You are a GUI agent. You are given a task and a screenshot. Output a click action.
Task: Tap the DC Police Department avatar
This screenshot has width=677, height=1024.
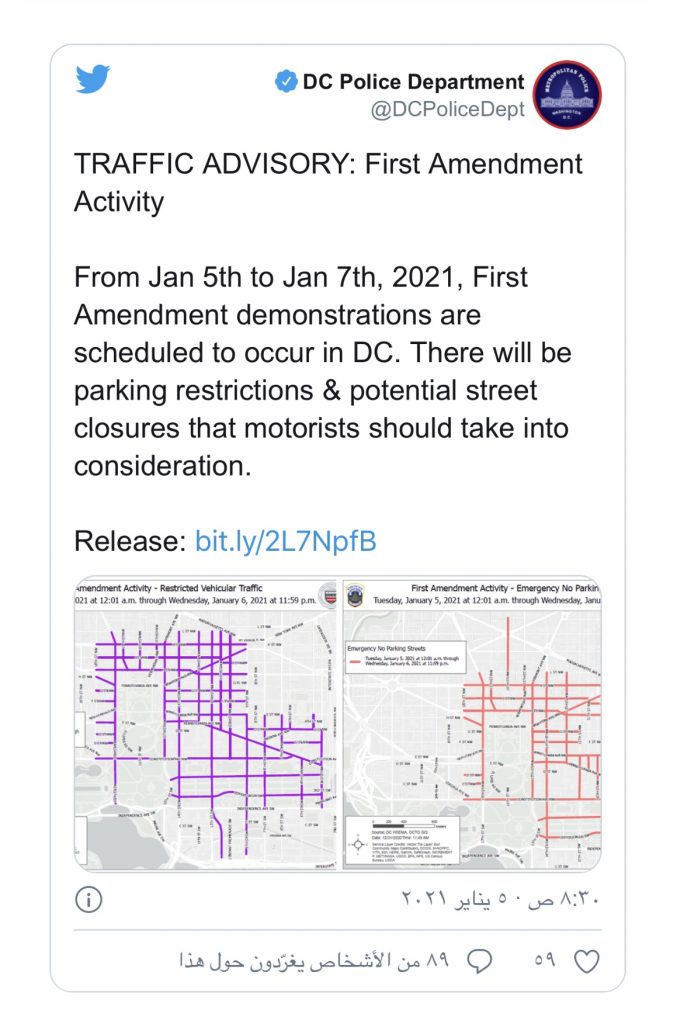[567, 94]
